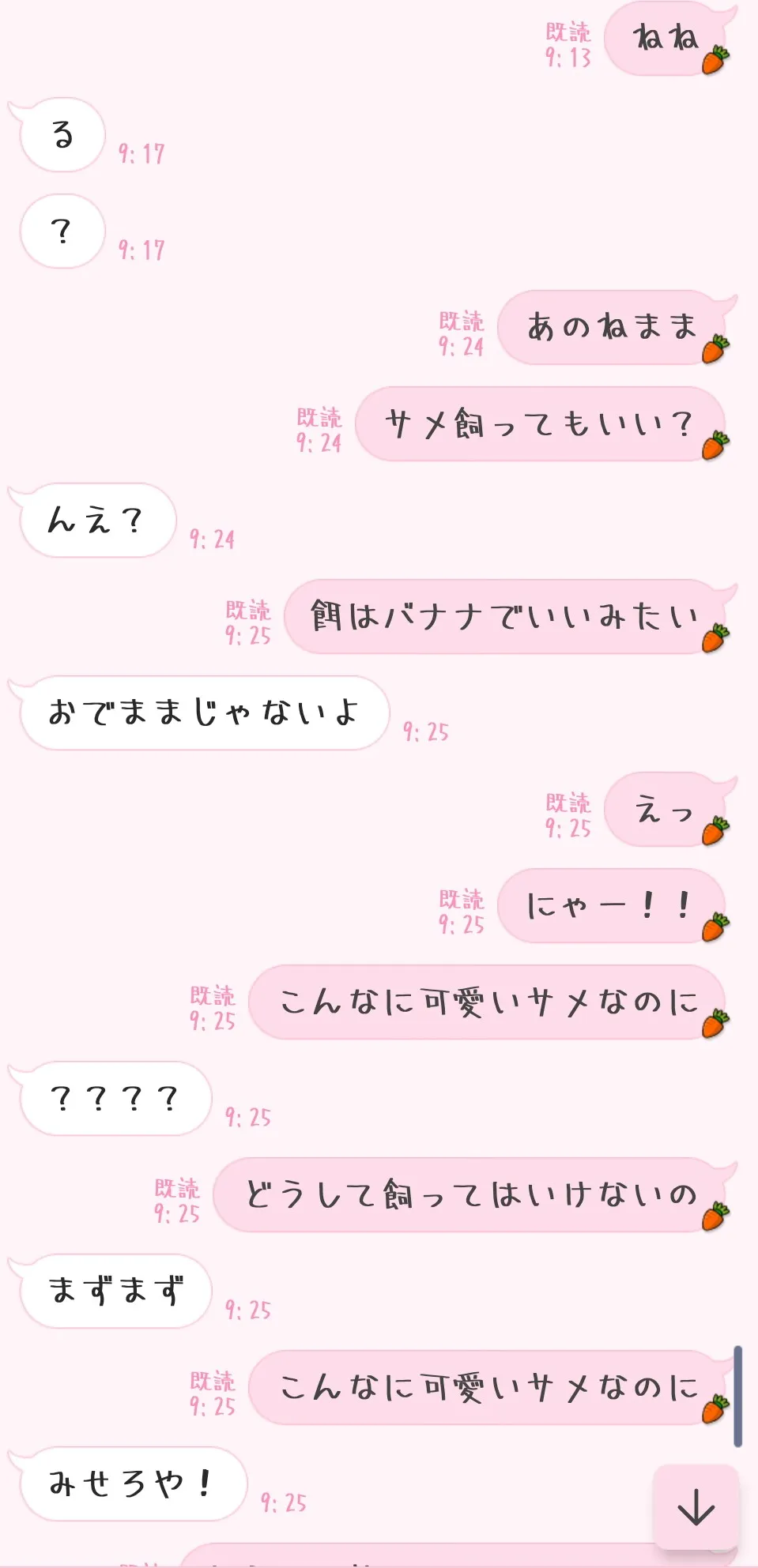Jump to the latest message with the down arrow

pyautogui.click(x=696, y=1506)
